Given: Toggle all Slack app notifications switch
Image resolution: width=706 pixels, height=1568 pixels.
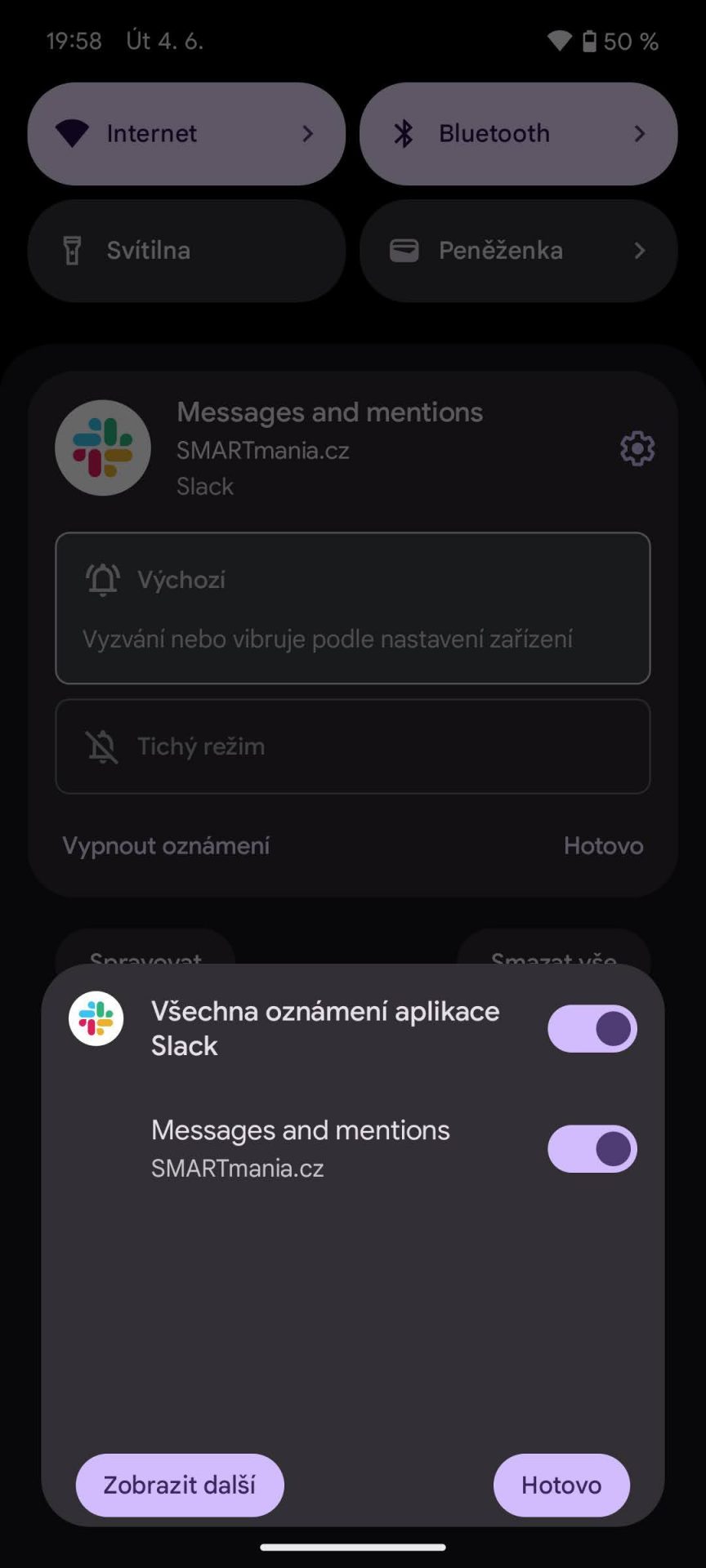Looking at the screenshot, I should [x=592, y=1028].
